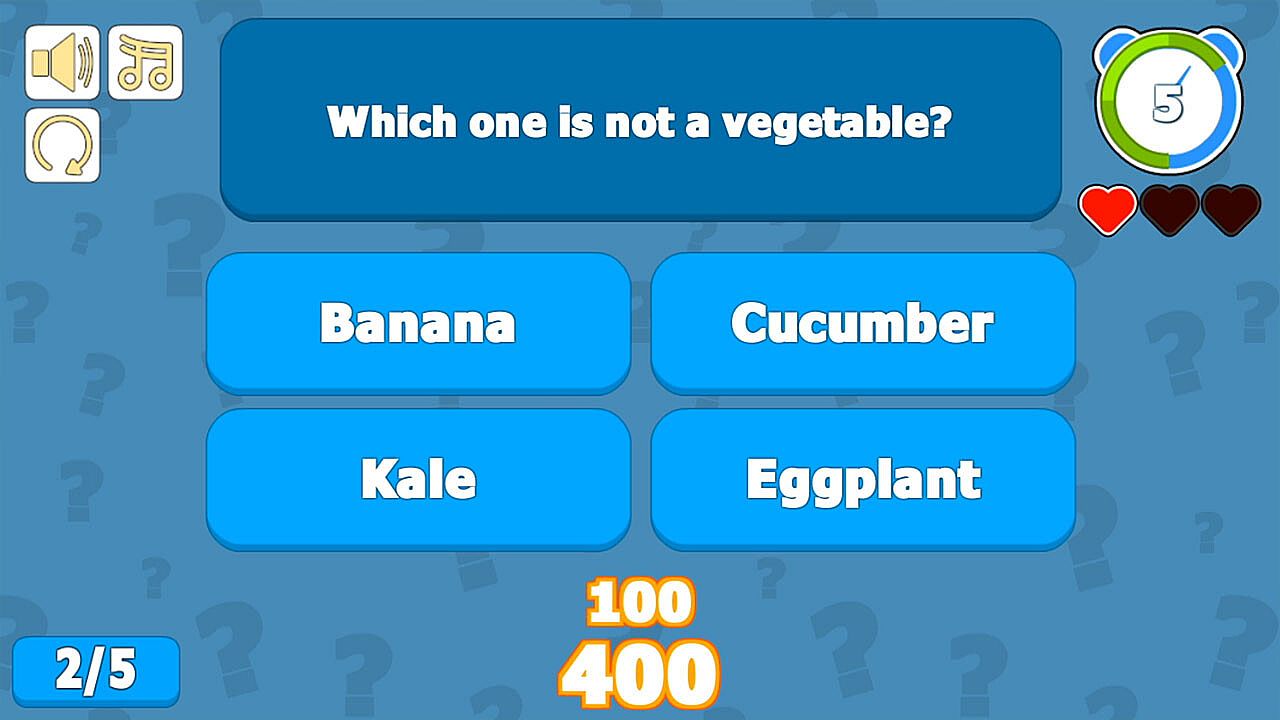The height and width of the screenshot is (720, 1280).
Task: Toggle the background music icon
Action: (x=145, y=62)
